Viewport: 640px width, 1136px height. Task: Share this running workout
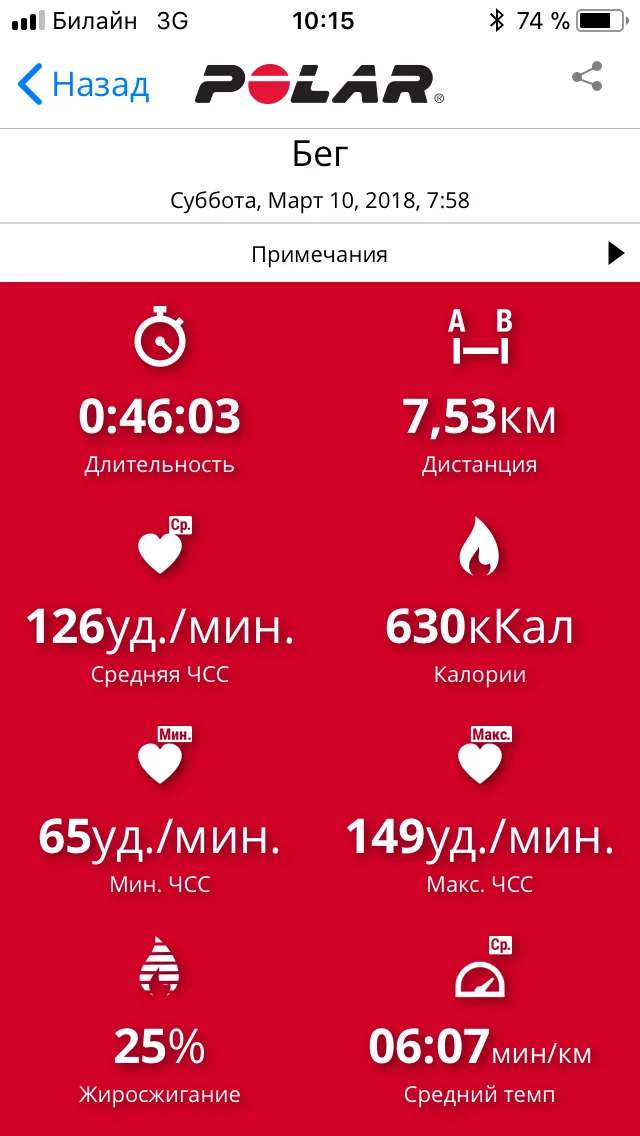pos(587,77)
